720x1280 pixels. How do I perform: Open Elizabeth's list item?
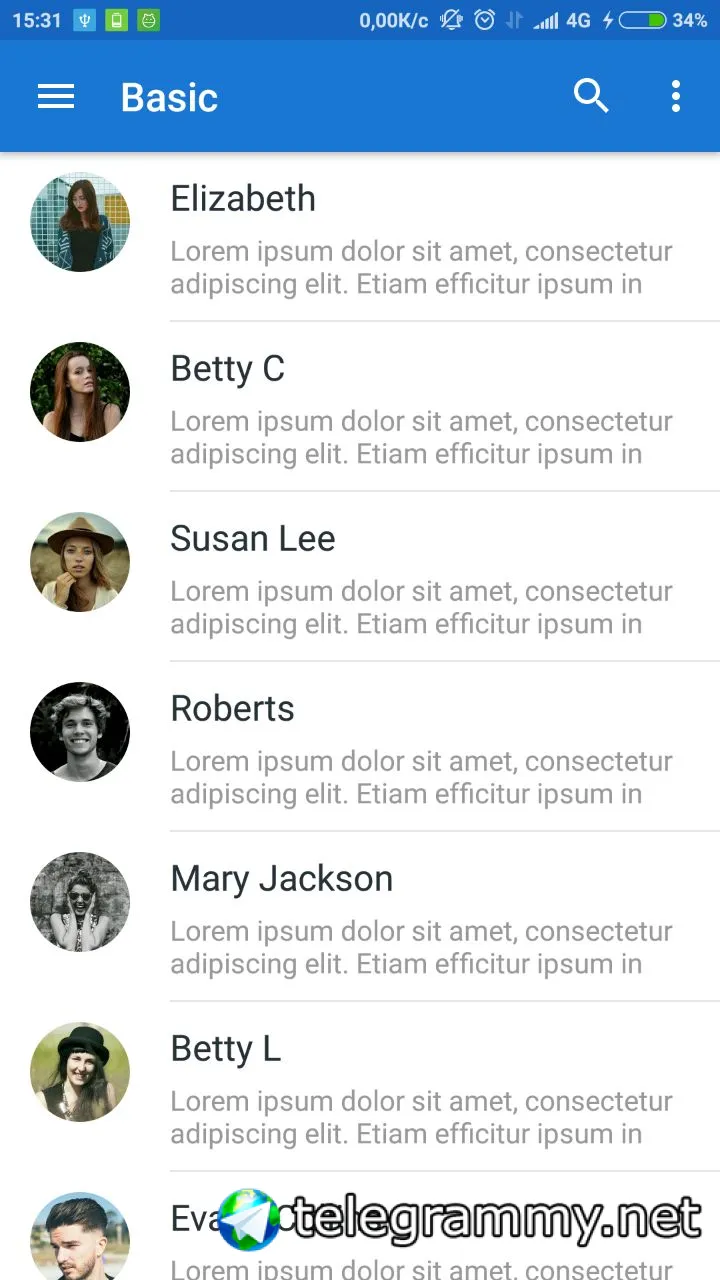point(360,237)
